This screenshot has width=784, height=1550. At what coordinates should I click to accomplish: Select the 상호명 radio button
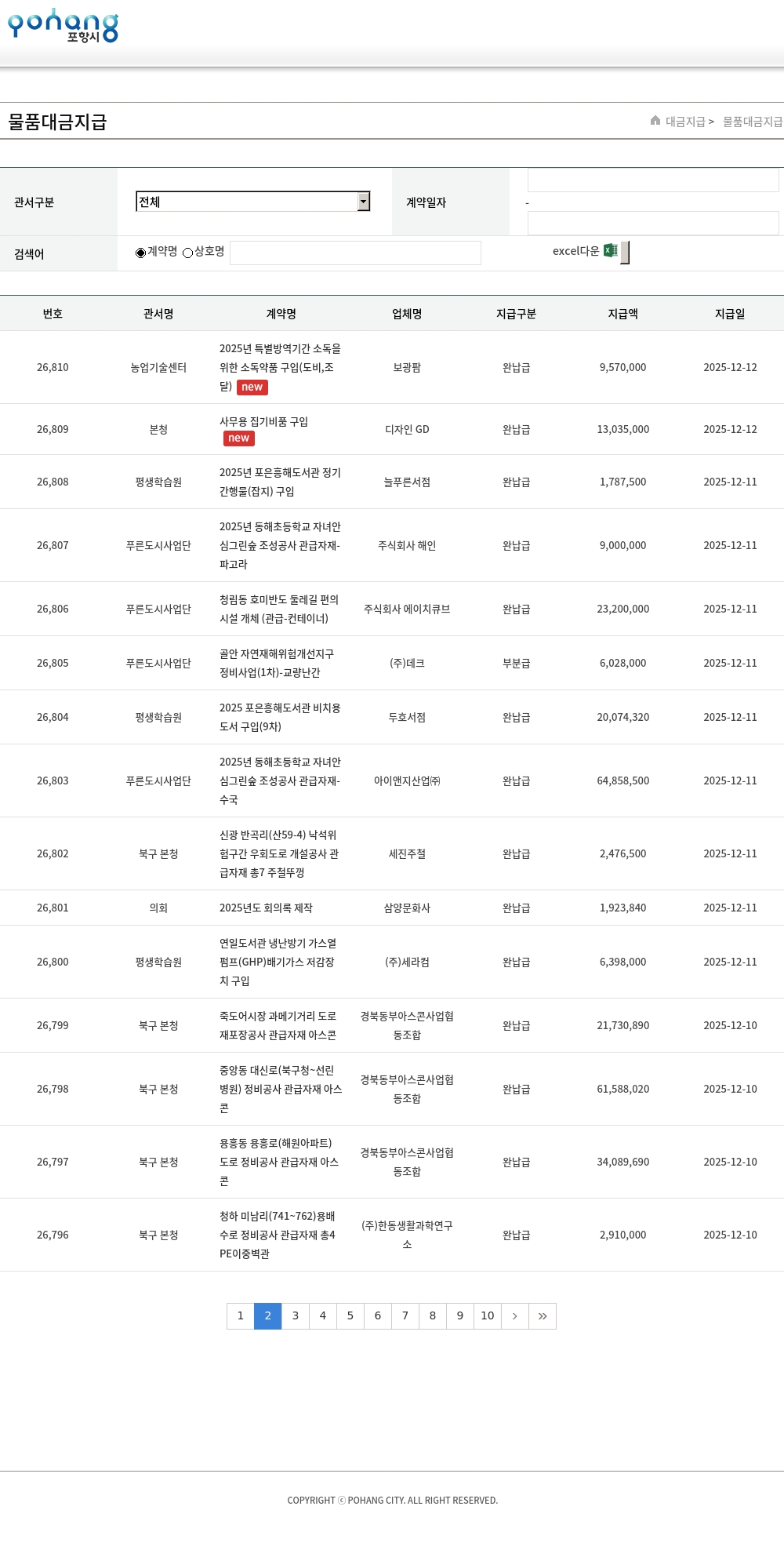(188, 253)
